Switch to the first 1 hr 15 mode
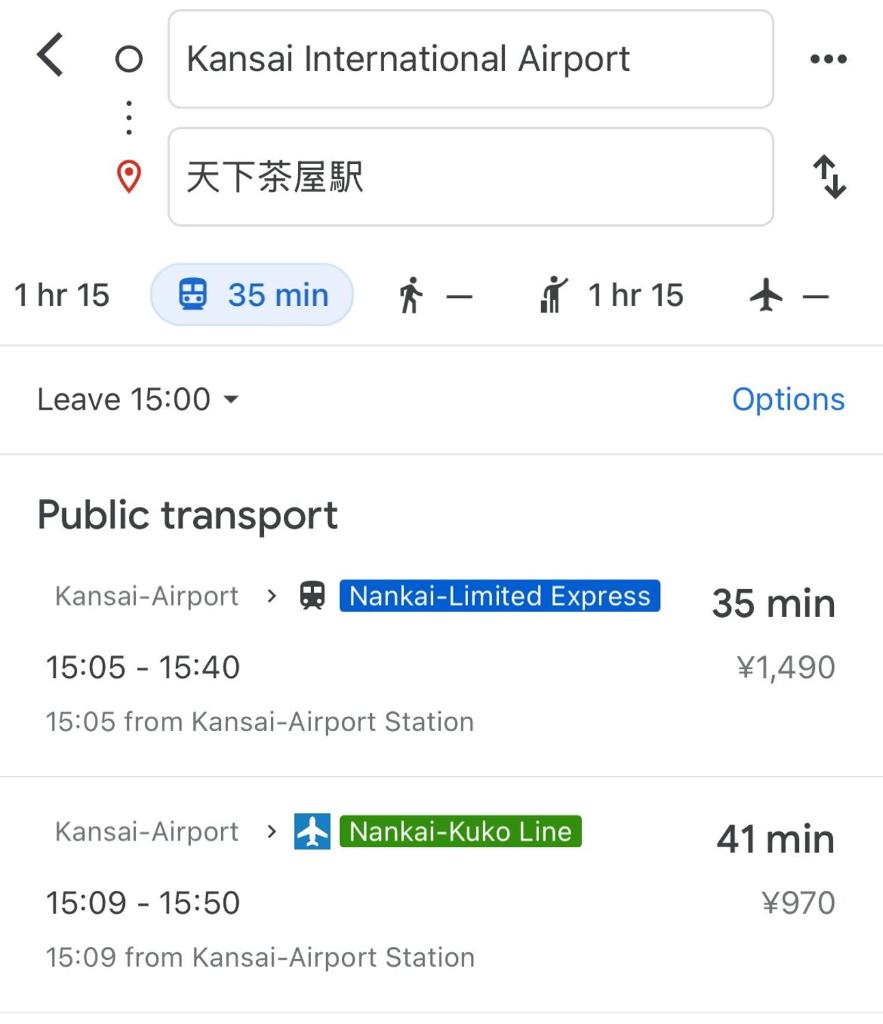Image resolution: width=883 pixels, height=1024 pixels. [60, 296]
